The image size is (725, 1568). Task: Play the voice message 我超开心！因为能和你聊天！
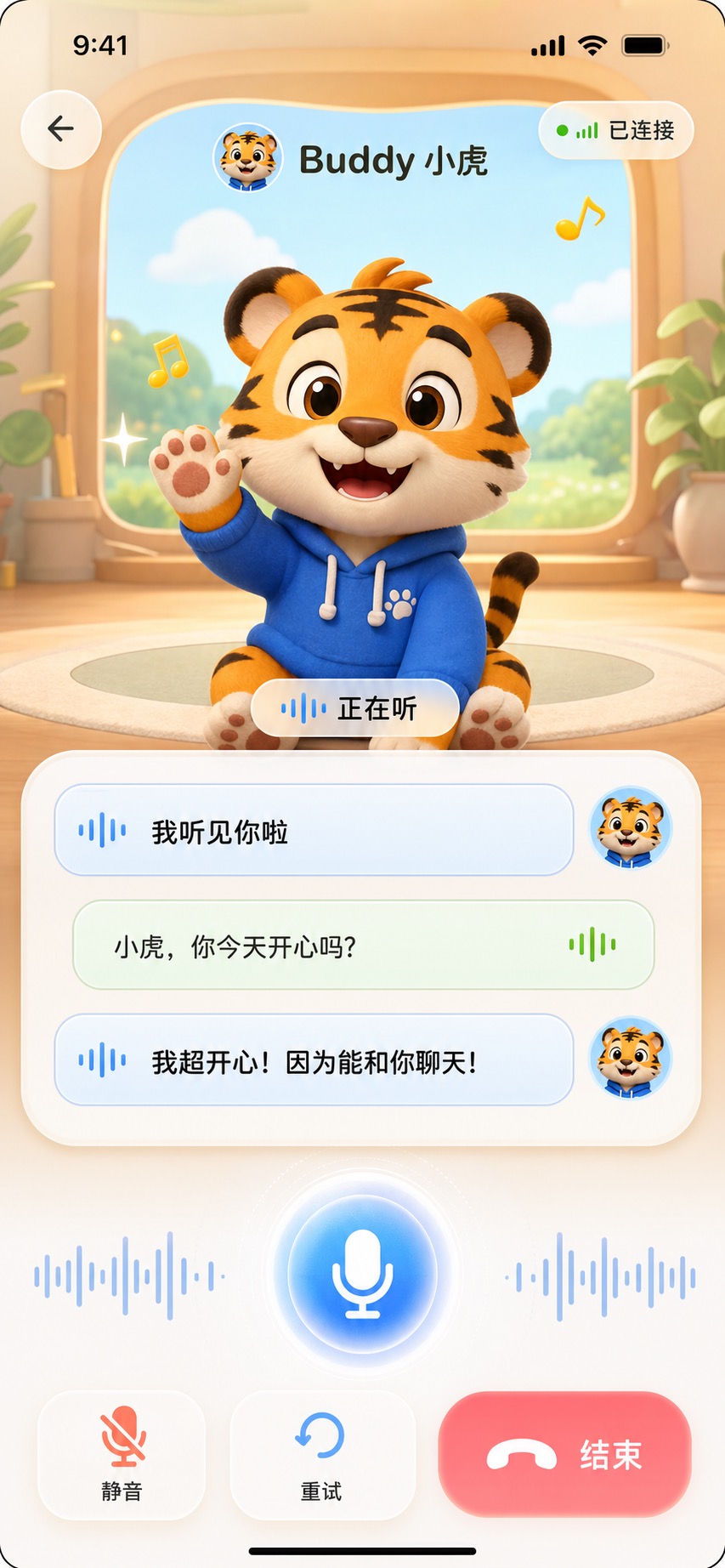coord(314,1060)
